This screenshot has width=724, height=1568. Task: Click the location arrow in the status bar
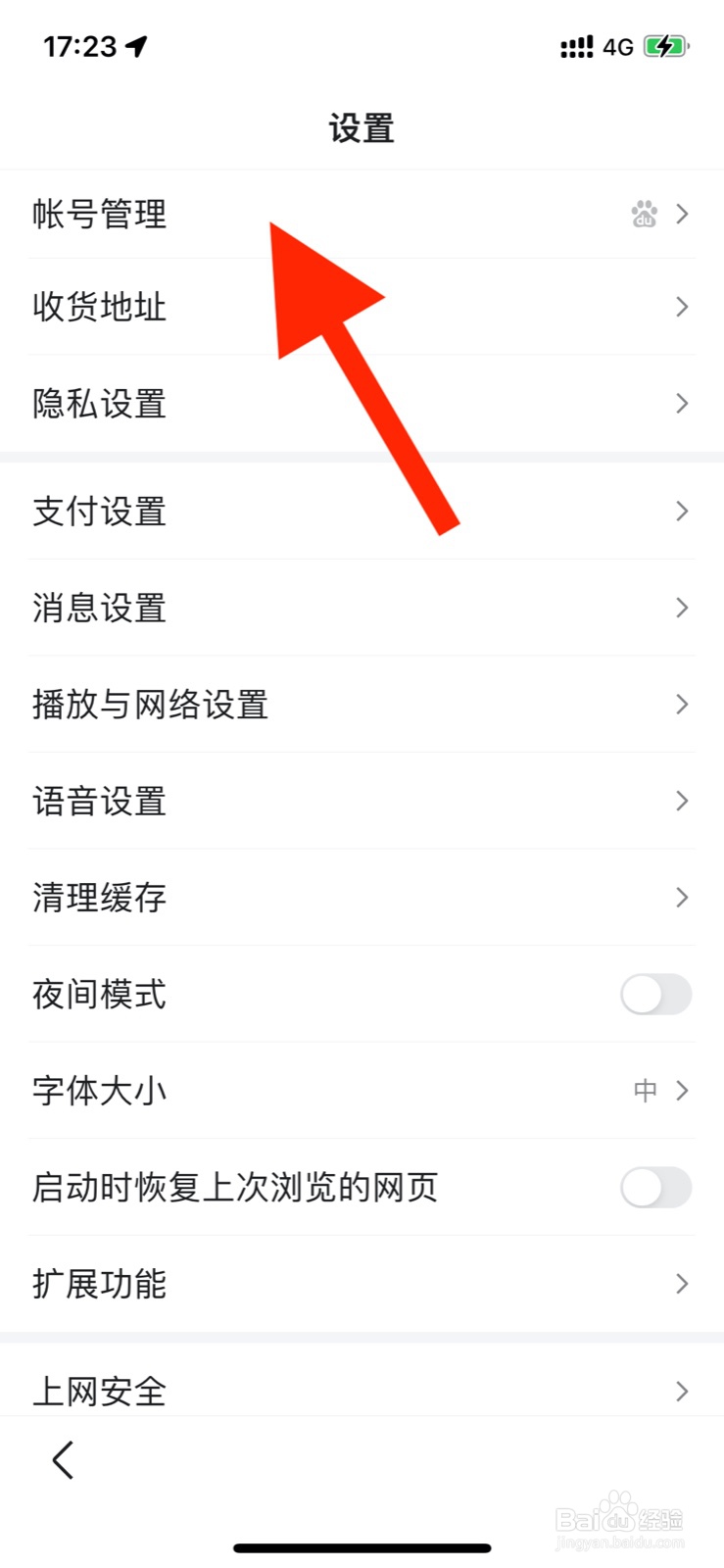tap(135, 44)
